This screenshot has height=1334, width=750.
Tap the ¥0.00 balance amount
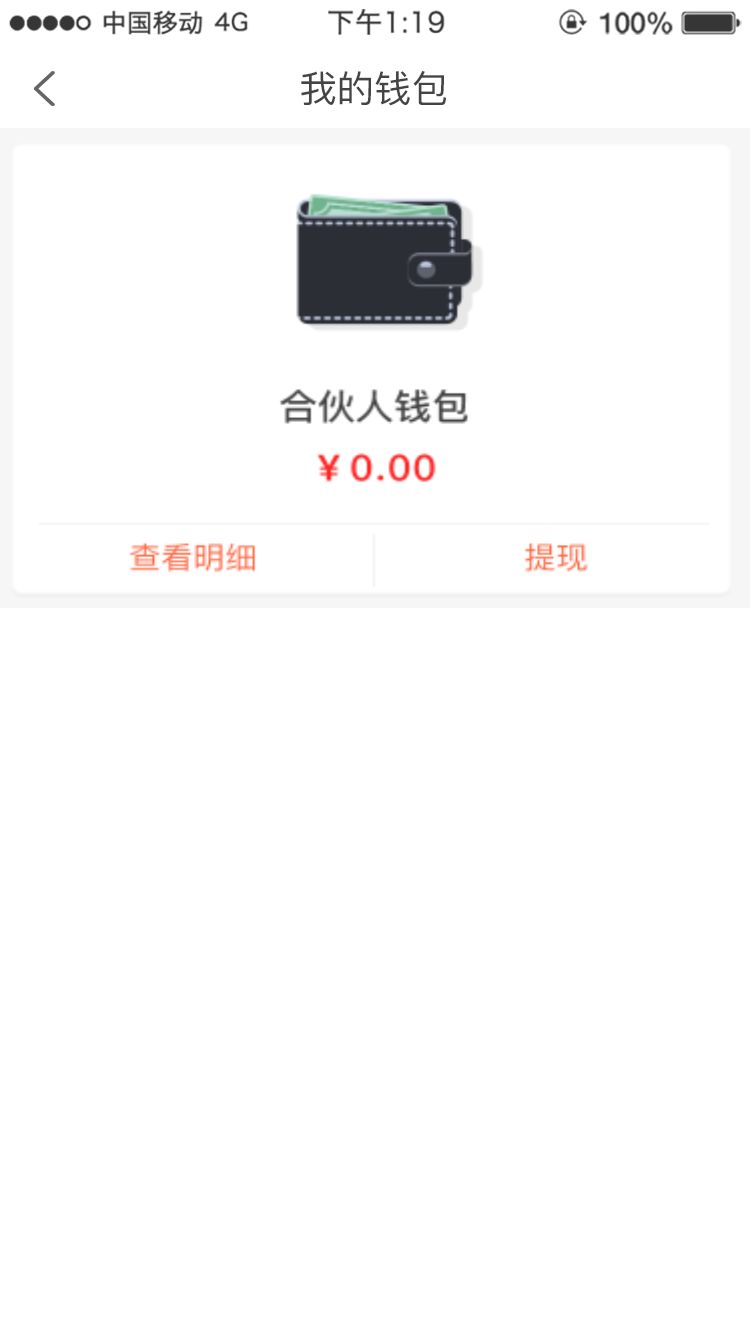(x=375, y=467)
